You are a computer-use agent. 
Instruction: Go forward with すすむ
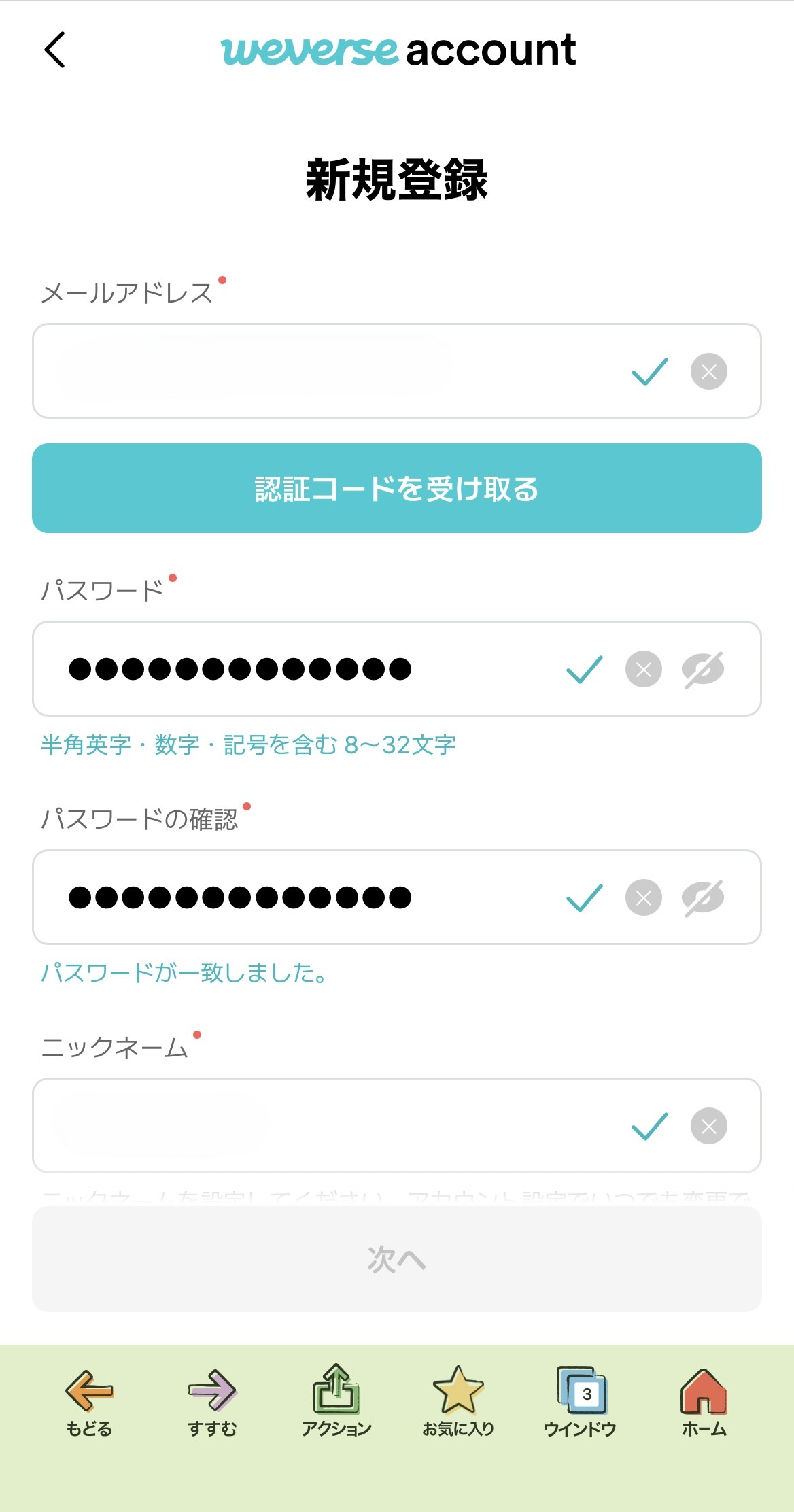point(212,1401)
